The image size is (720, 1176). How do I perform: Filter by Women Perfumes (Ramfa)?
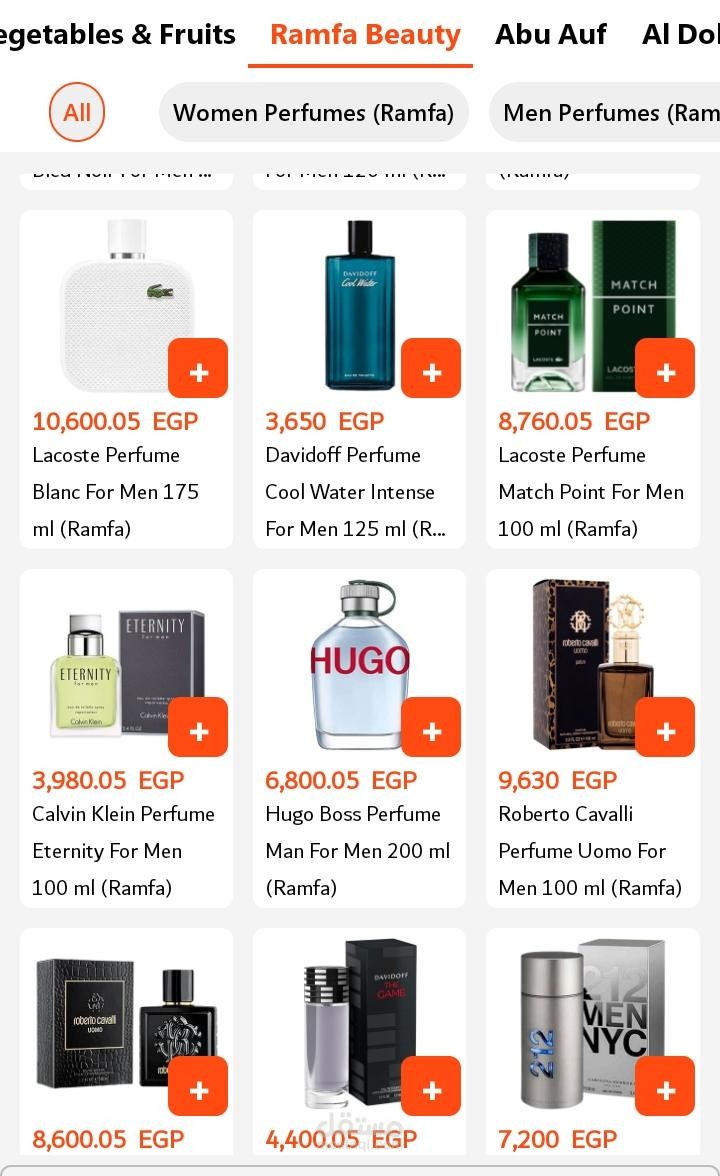[313, 112]
